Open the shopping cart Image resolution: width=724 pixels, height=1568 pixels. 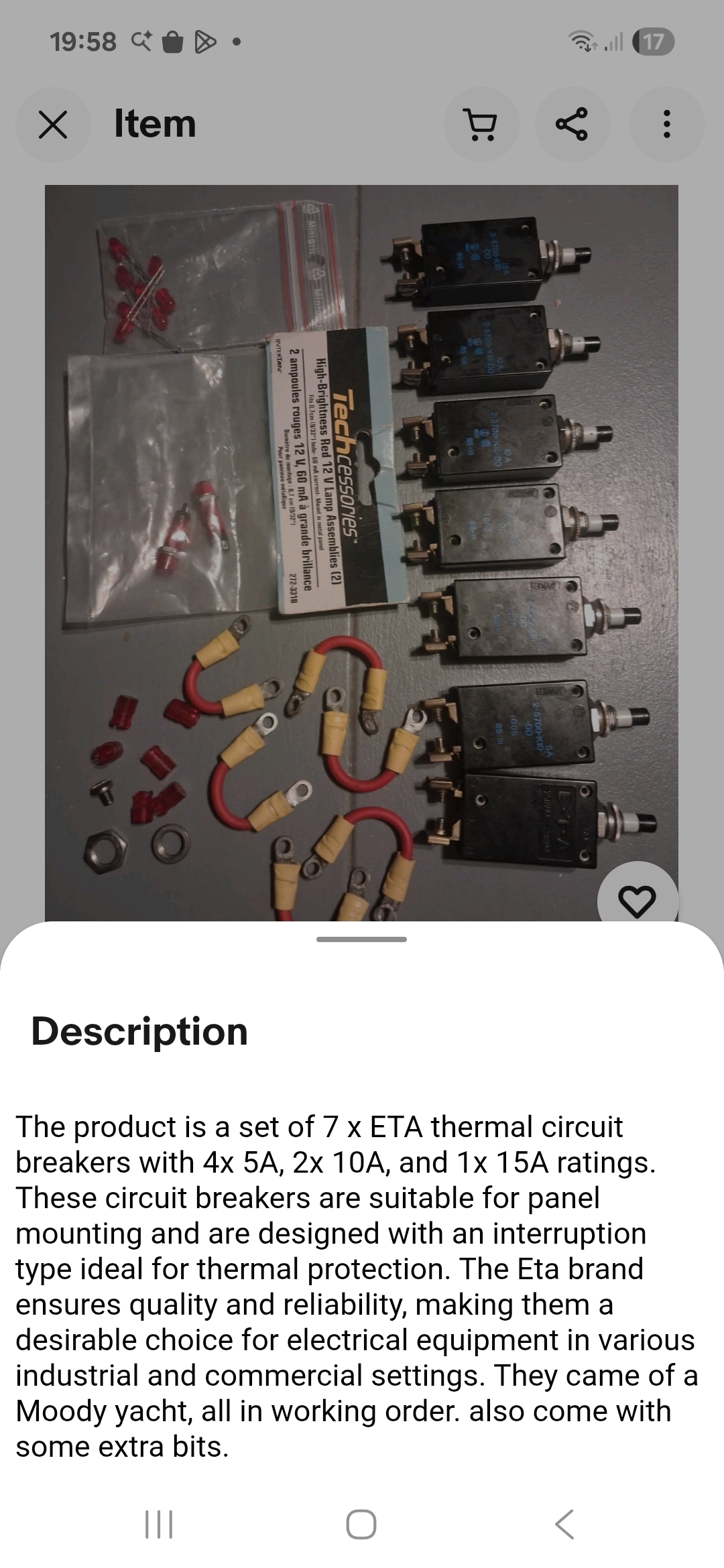click(x=481, y=125)
